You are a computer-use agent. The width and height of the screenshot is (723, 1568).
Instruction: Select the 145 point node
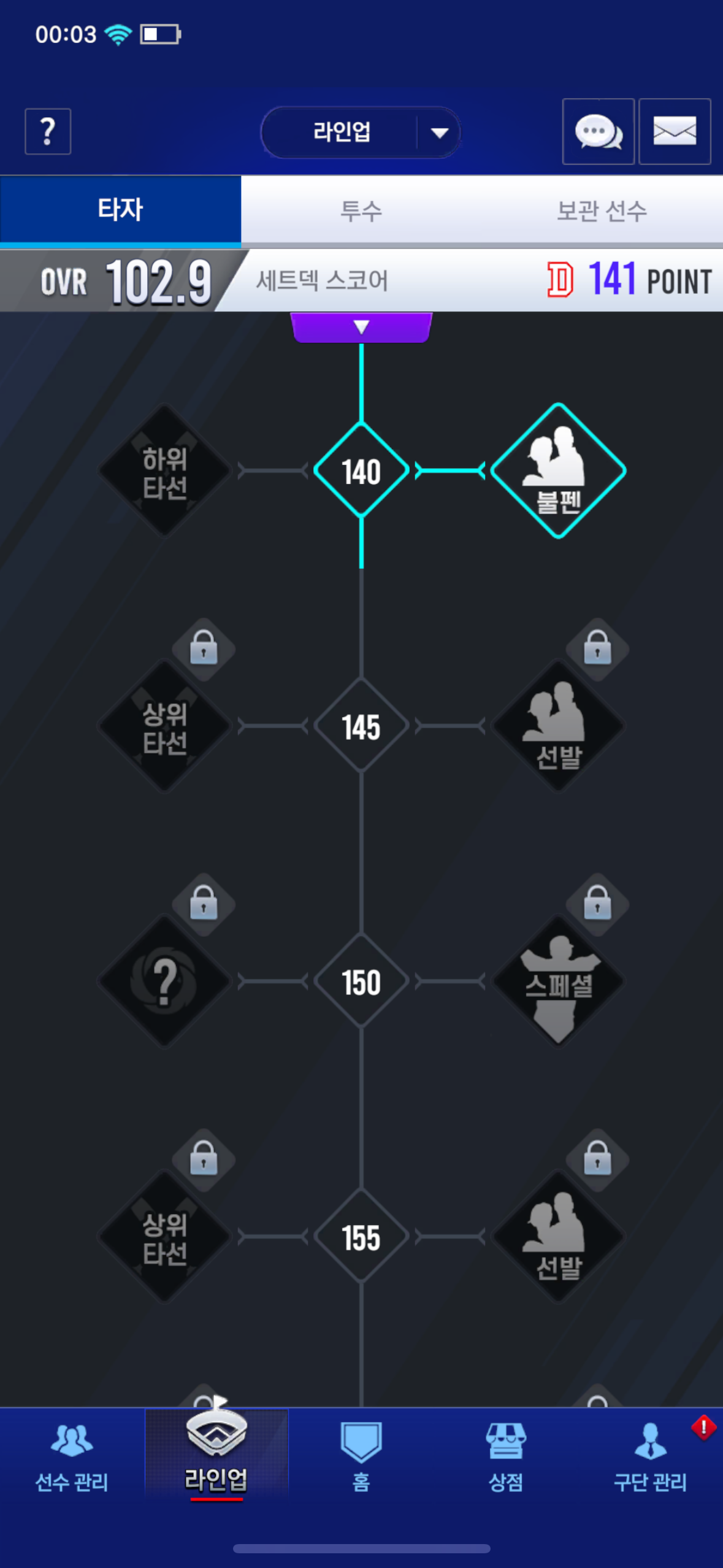[x=361, y=726]
